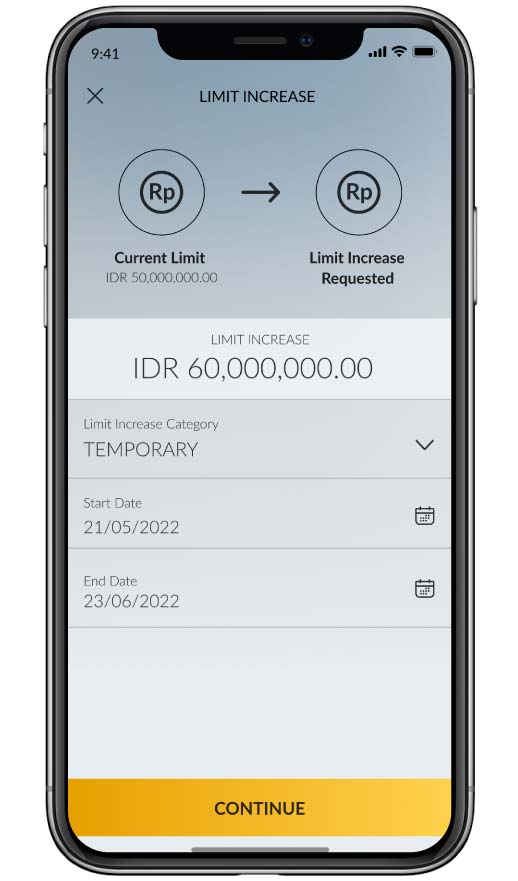Open the End Date calendar picker
Image resolution: width=518 pixels, height=881 pixels.
click(424, 588)
